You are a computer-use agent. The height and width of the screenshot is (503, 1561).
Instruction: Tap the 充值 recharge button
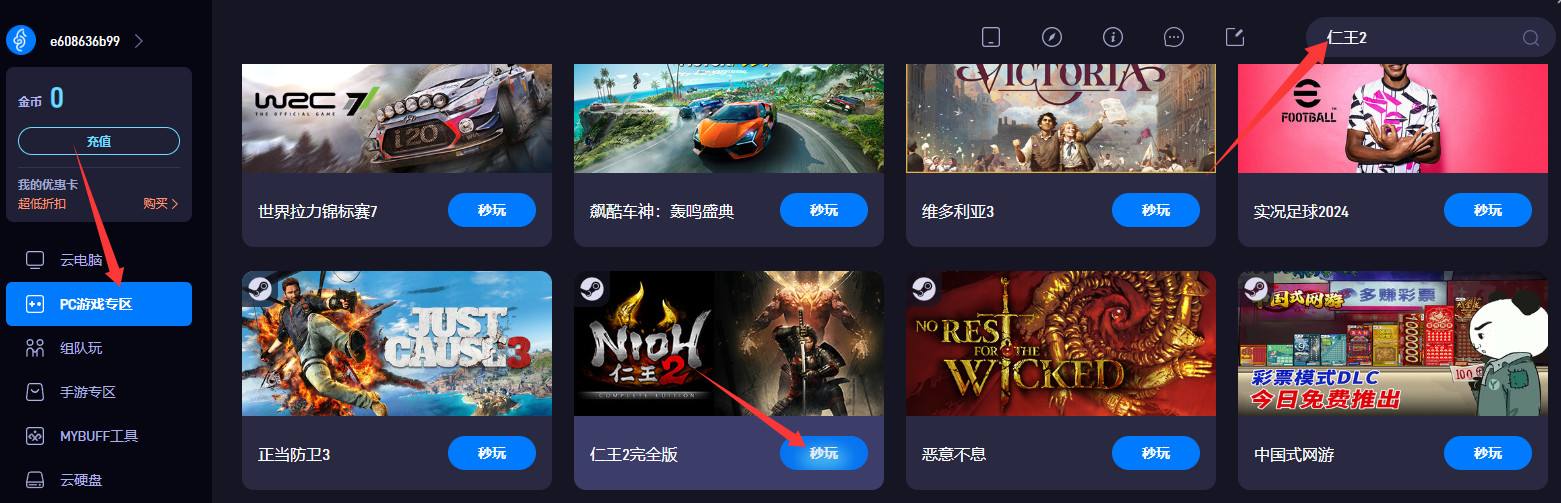coord(98,141)
